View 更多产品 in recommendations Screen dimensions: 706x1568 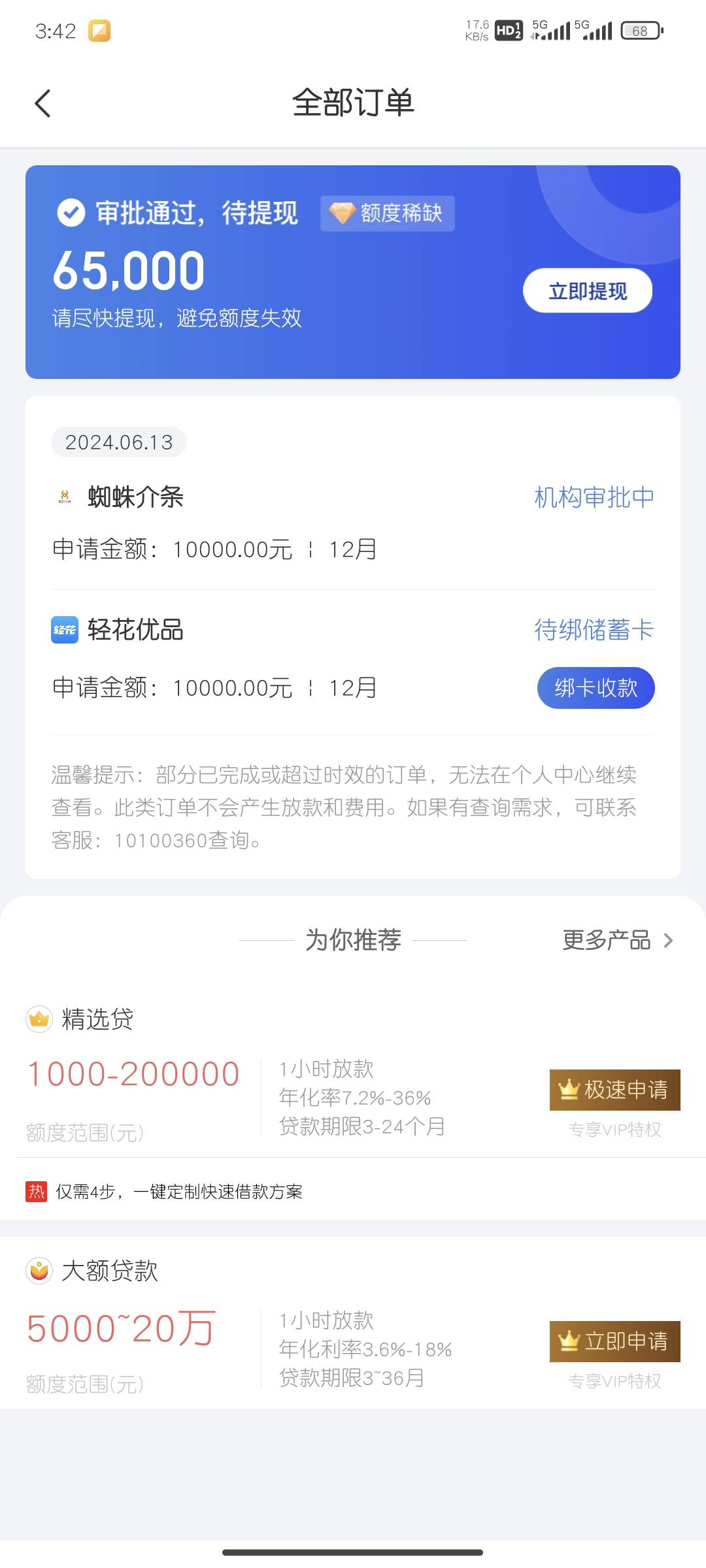click(x=617, y=940)
